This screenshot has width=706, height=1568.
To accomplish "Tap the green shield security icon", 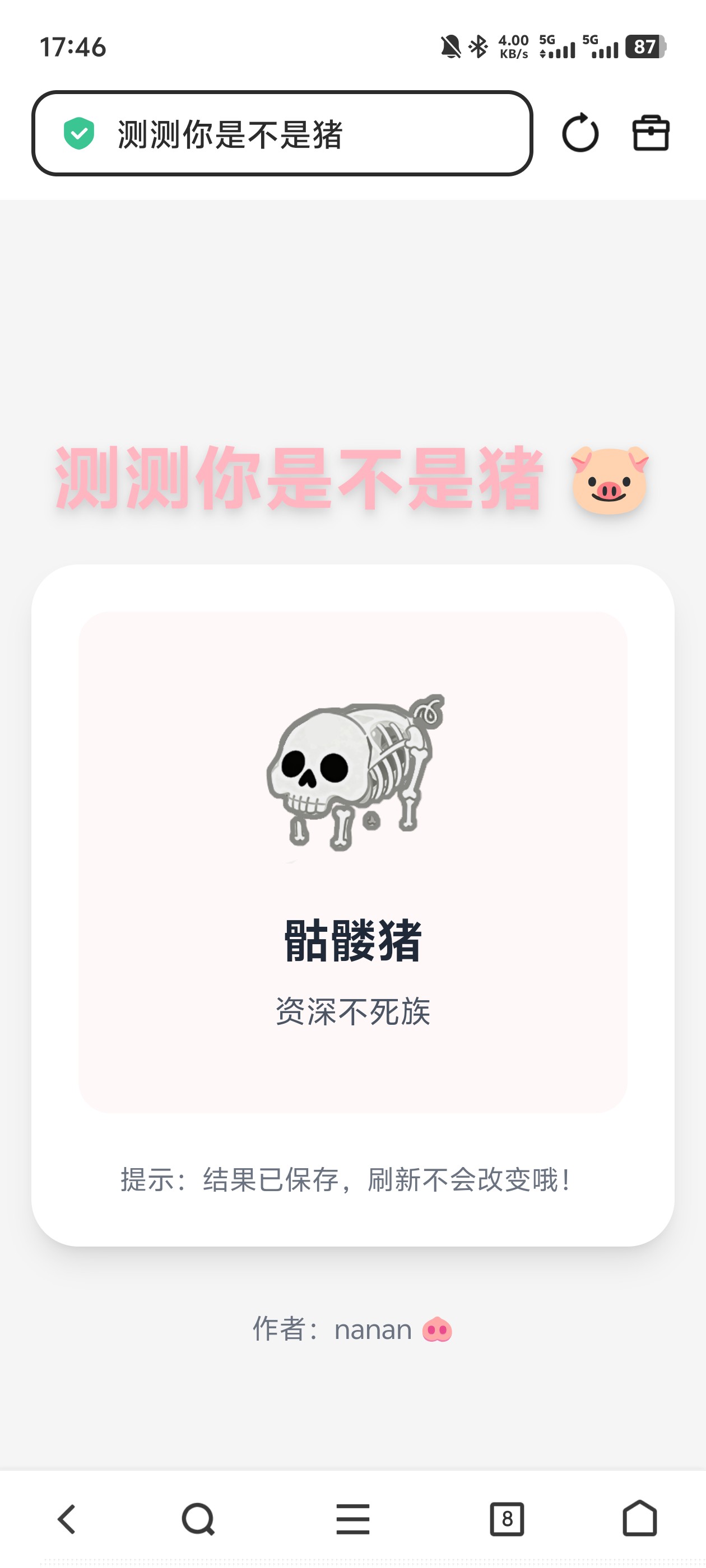I will click(x=79, y=133).
